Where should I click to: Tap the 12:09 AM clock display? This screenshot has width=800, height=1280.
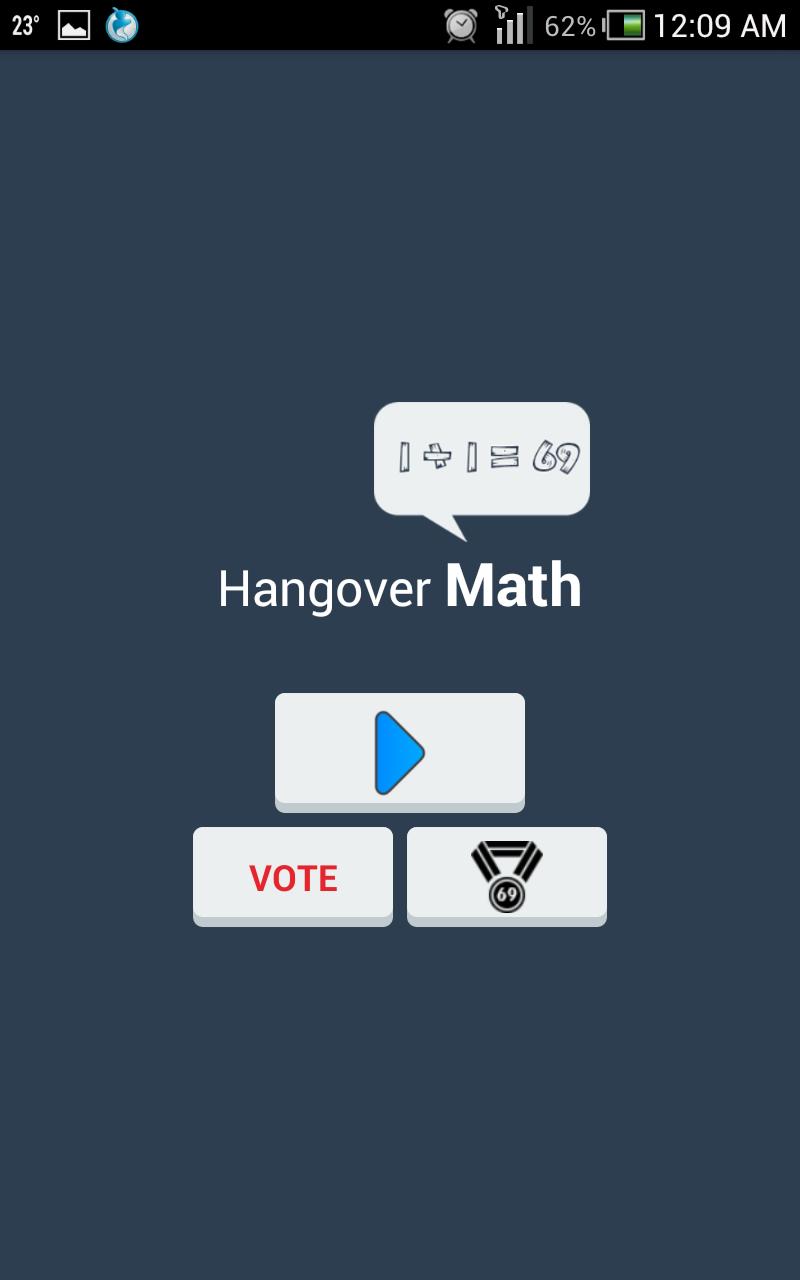[722, 25]
